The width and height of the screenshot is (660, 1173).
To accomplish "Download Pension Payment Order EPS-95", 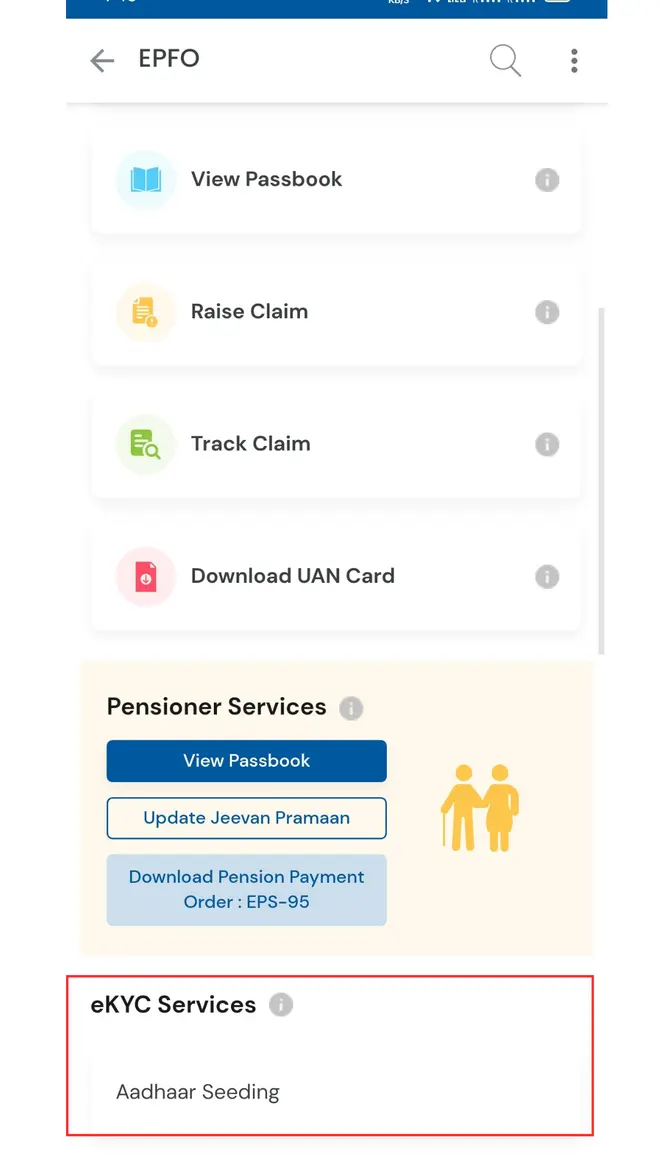I will point(246,889).
